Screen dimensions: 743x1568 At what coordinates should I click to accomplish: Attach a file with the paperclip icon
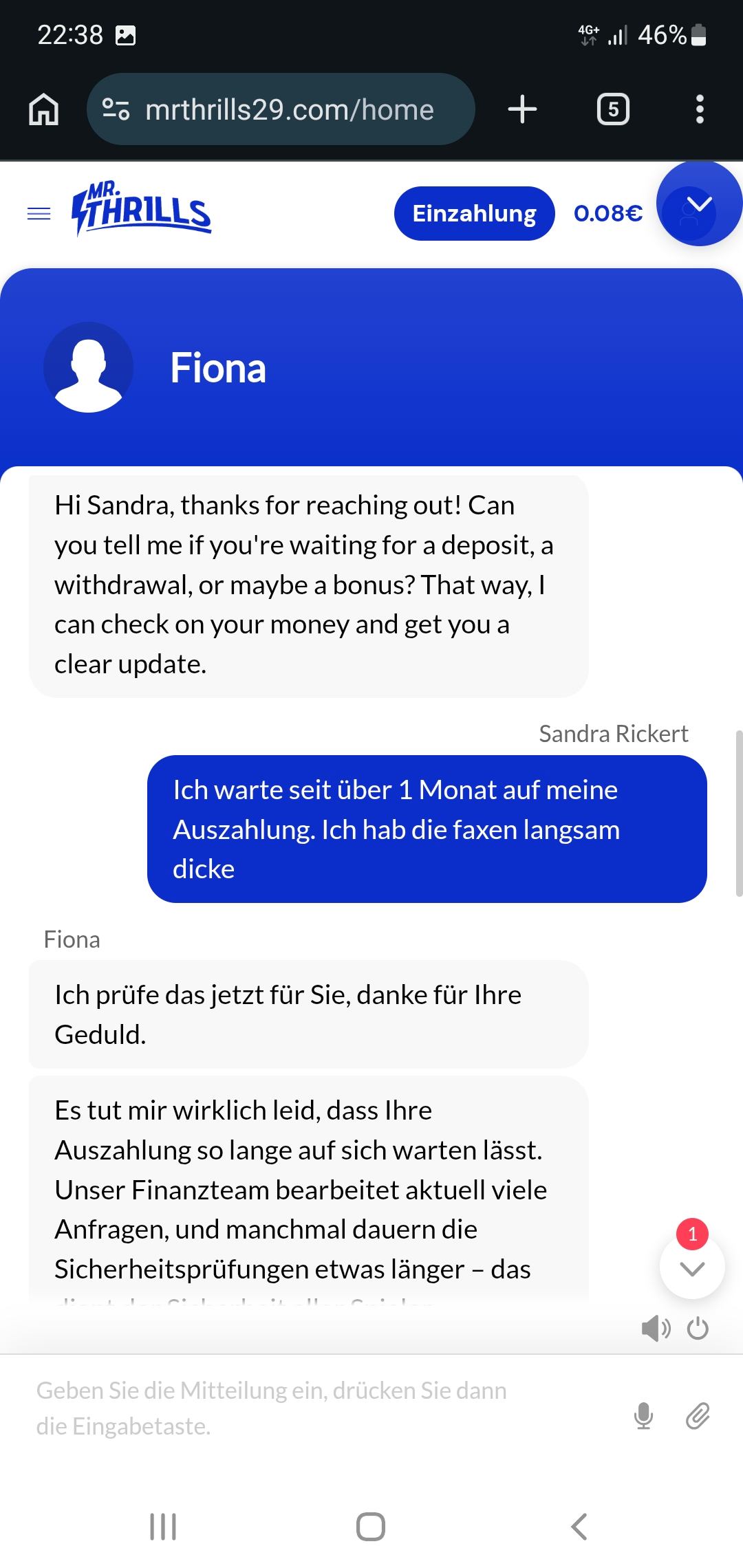coord(698,1416)
